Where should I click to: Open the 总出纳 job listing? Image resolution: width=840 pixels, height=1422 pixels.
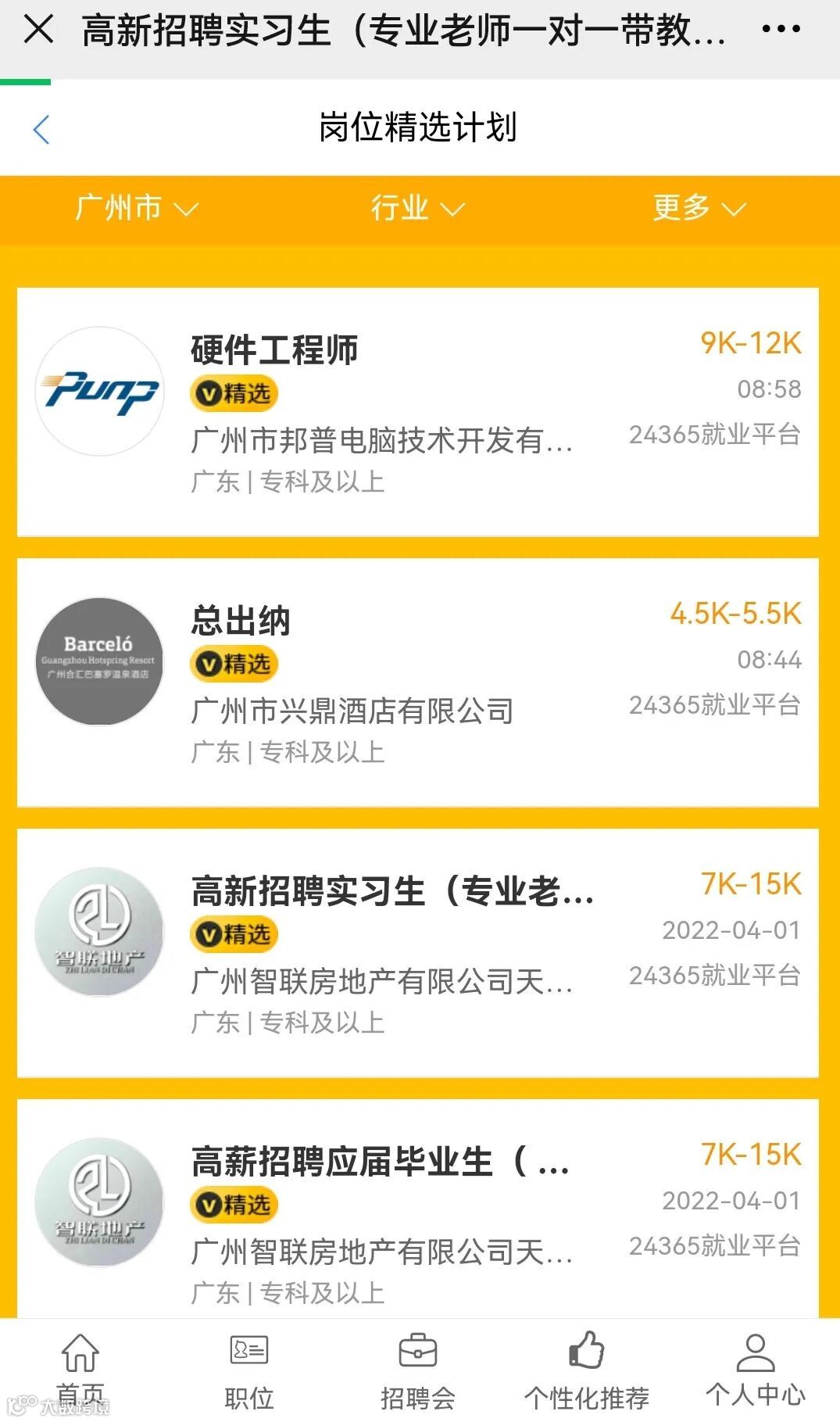pos(418,682)
